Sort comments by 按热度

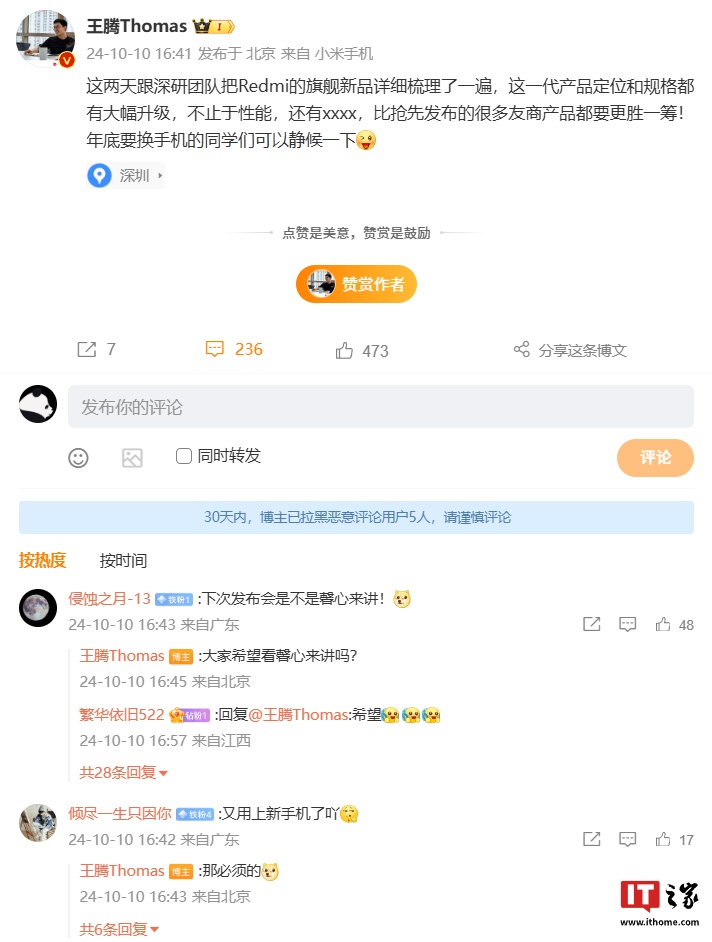43,560
